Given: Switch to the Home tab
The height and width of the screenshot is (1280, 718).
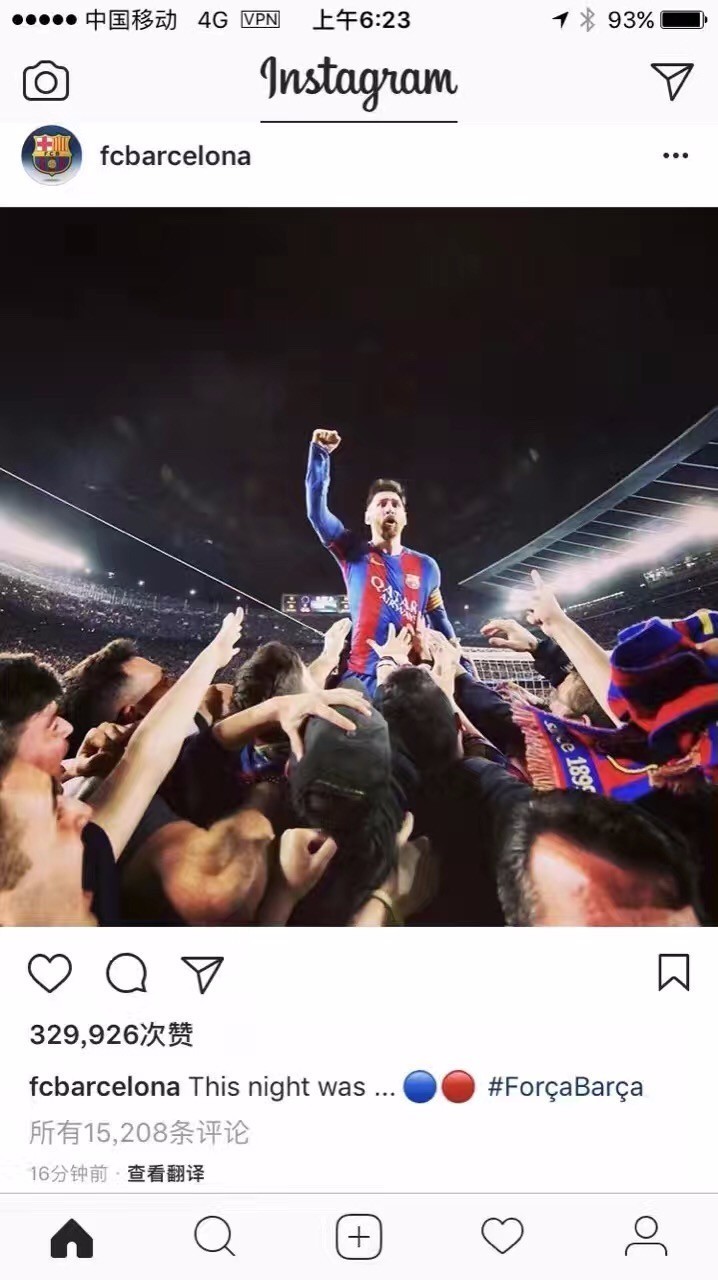Looking at the screenshot, I should [x=72, y=1237].
